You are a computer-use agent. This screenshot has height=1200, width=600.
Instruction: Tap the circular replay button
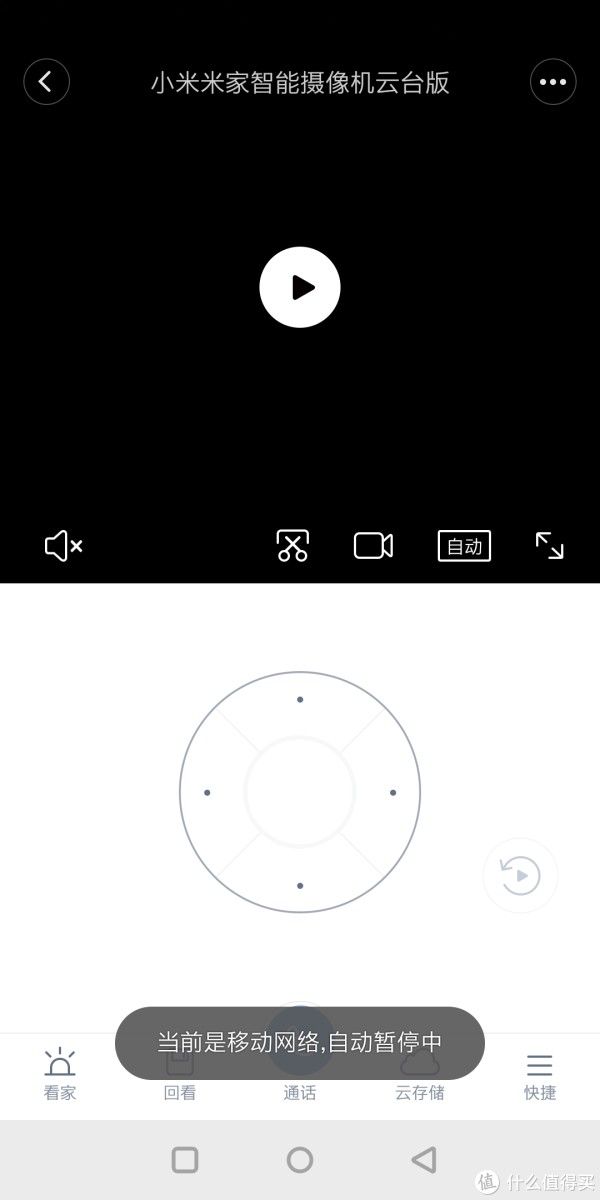(520, 876)
